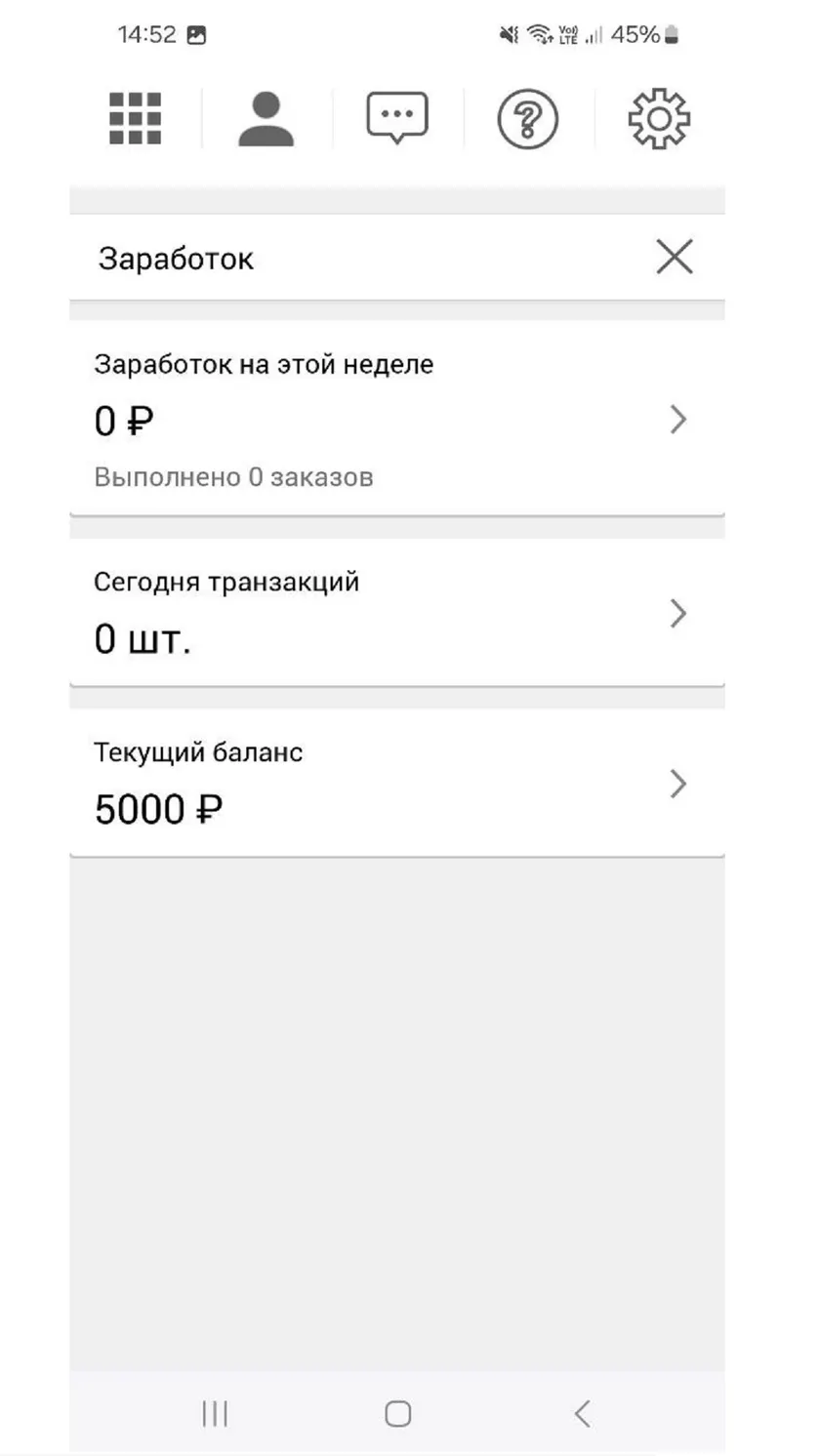
Task: Open the help question mark icon
Action: tap(527, 119)
